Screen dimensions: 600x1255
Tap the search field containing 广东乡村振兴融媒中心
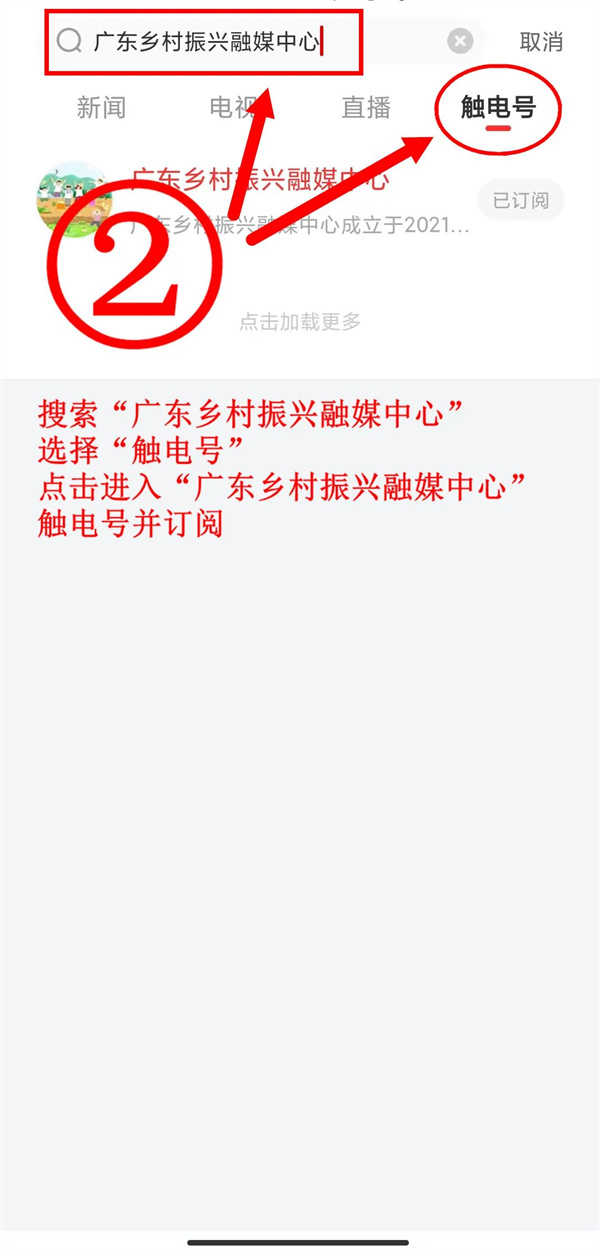click(x=265, y=41)
